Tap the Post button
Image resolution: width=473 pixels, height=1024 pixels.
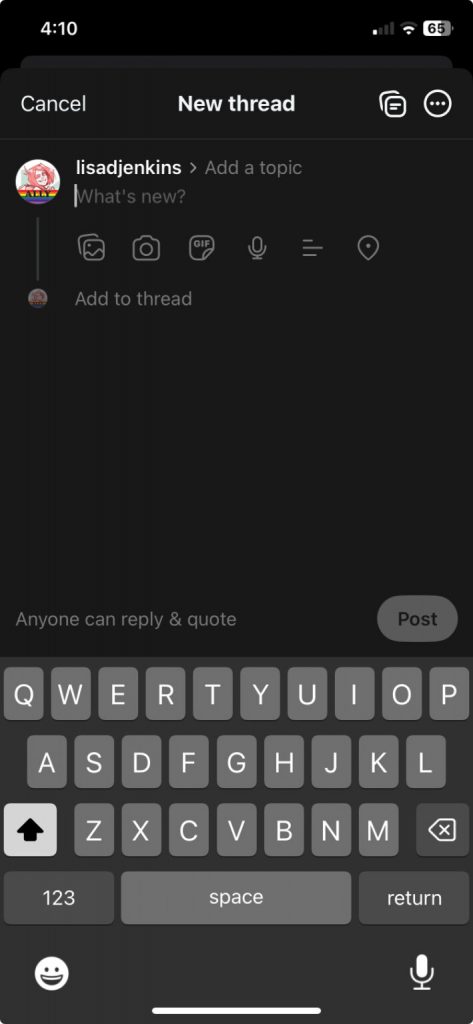(417, 618)
